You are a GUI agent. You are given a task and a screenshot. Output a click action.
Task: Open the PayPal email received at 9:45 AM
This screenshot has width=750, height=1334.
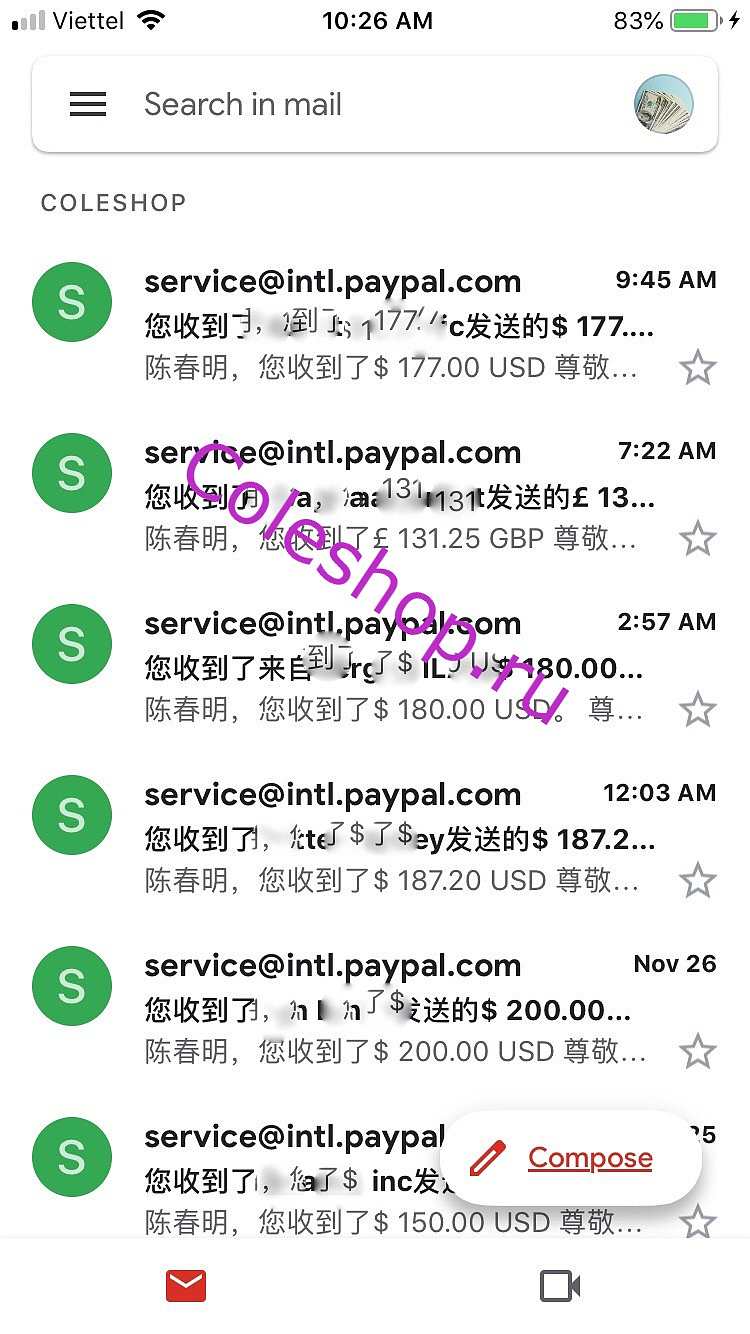coord(375,325)
